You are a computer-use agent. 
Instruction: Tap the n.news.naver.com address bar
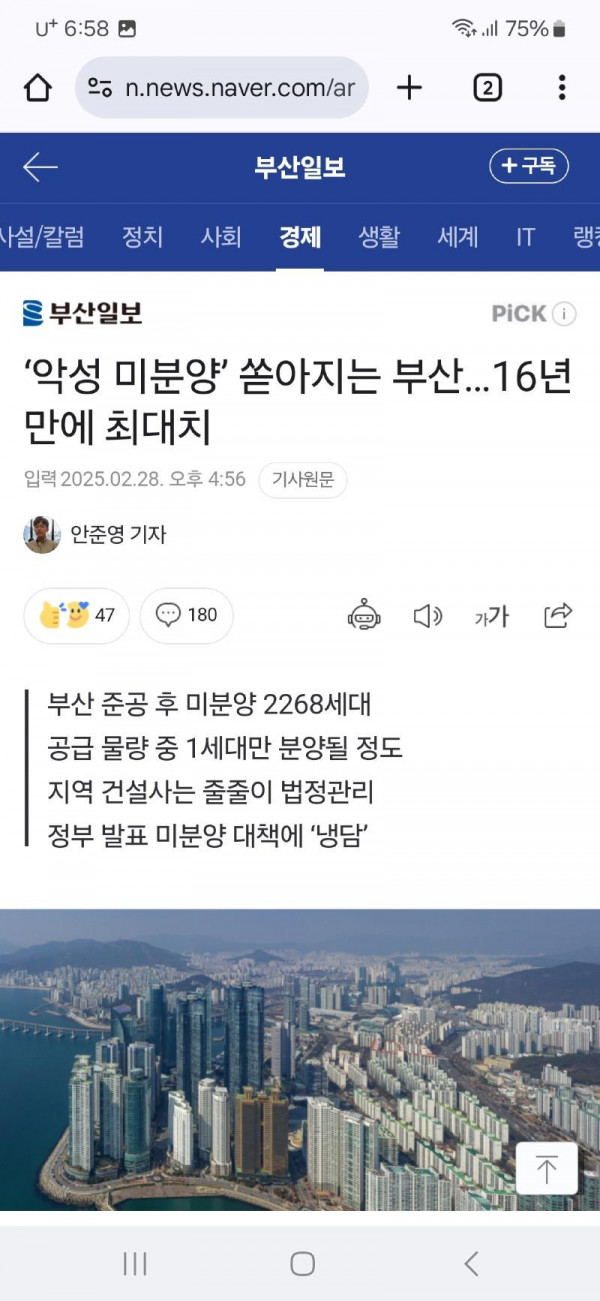tap(222, 88)
